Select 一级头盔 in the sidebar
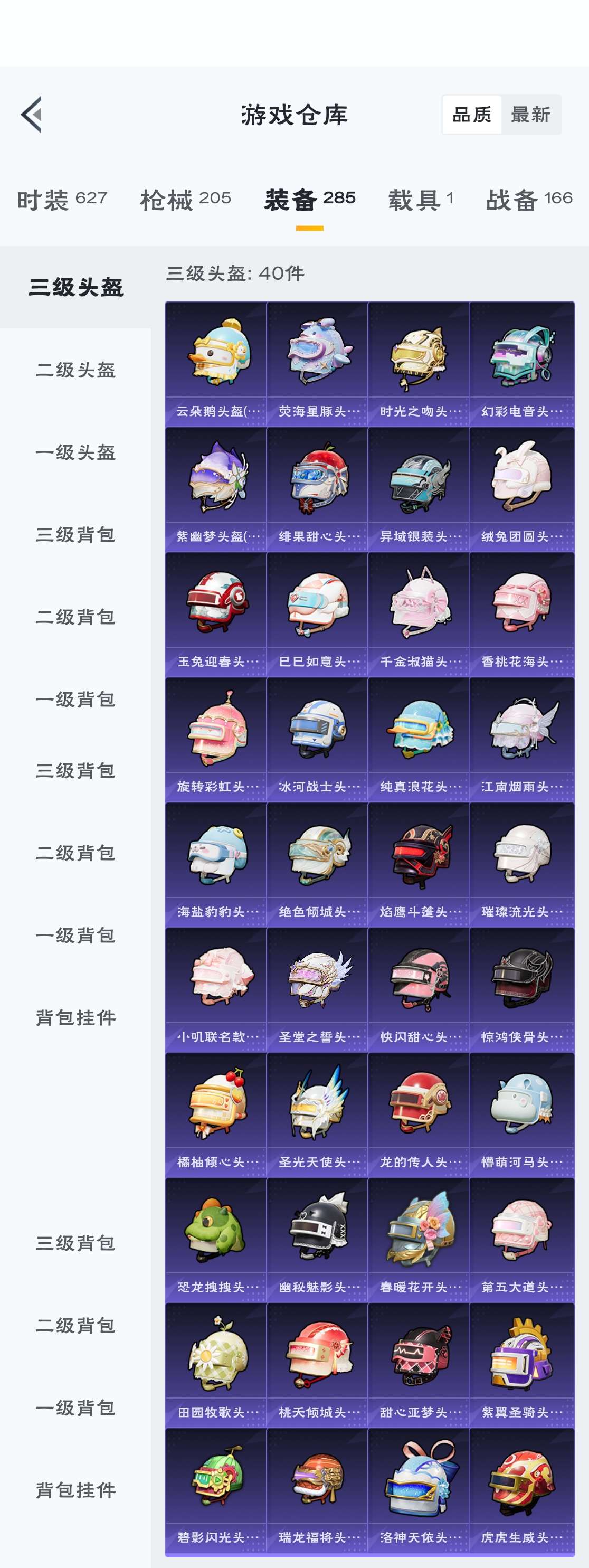The width and height of the screenshot is (589, 1568). pos(75,452)
